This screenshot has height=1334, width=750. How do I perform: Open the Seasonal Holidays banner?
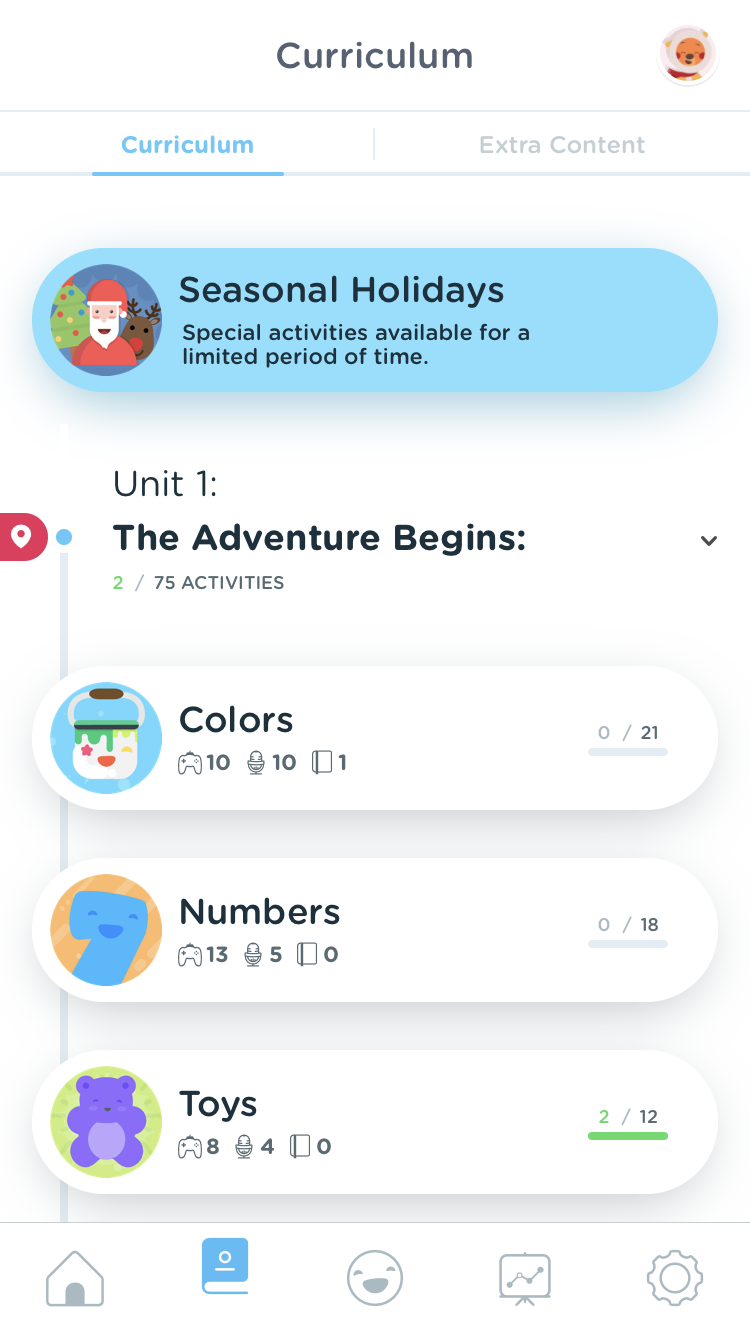(375, 320)
